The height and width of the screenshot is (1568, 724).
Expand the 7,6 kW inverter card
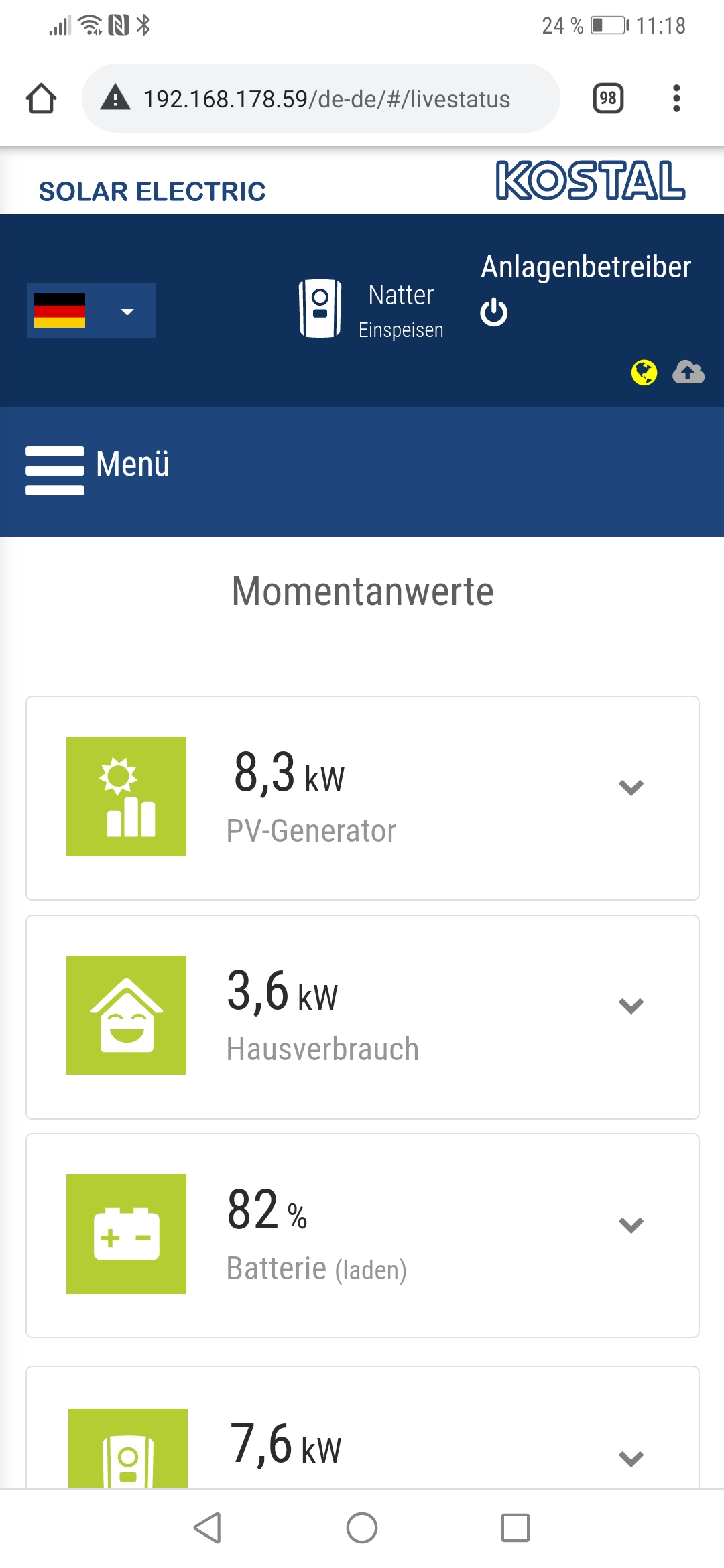click(x=631, y=1459)
